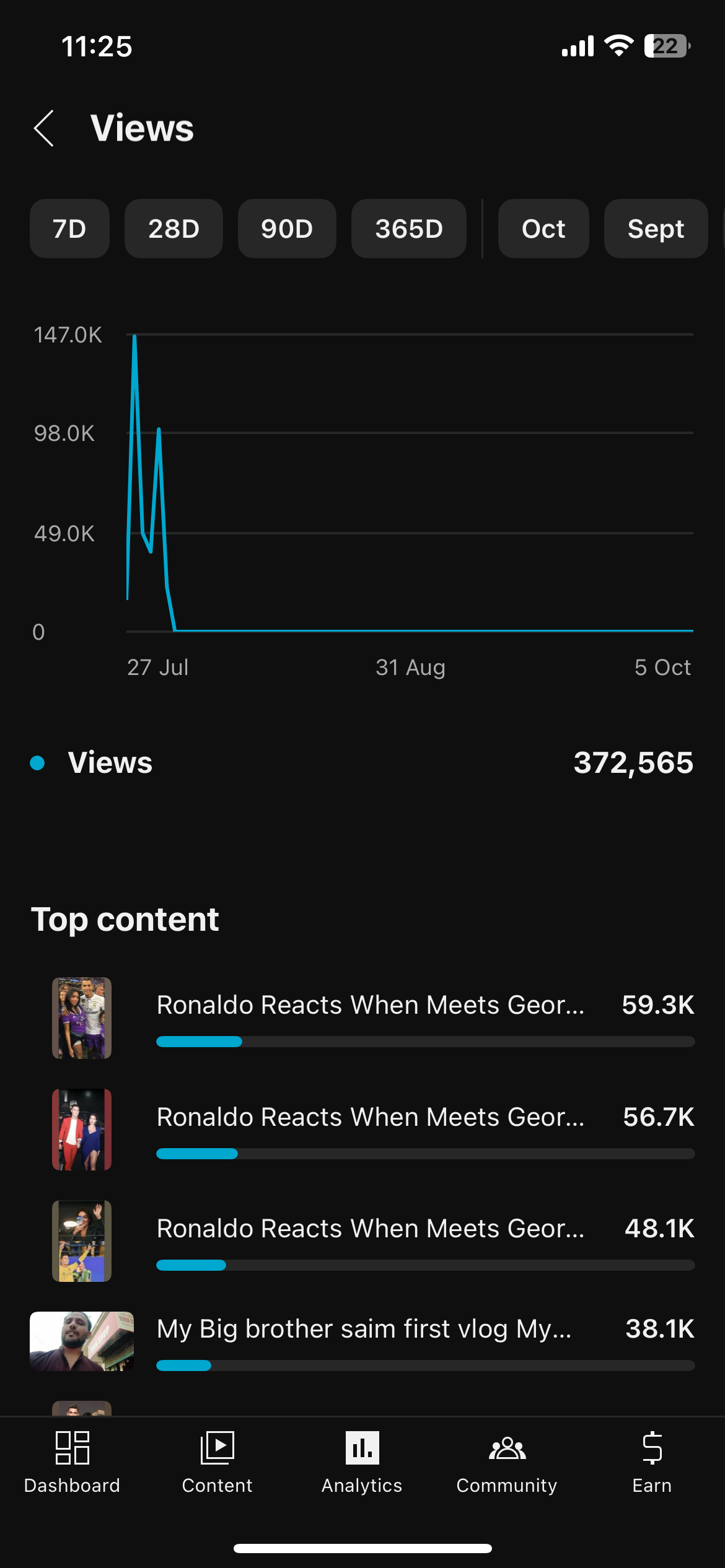Select the 7D time range chip

click(x=69, y=229)
